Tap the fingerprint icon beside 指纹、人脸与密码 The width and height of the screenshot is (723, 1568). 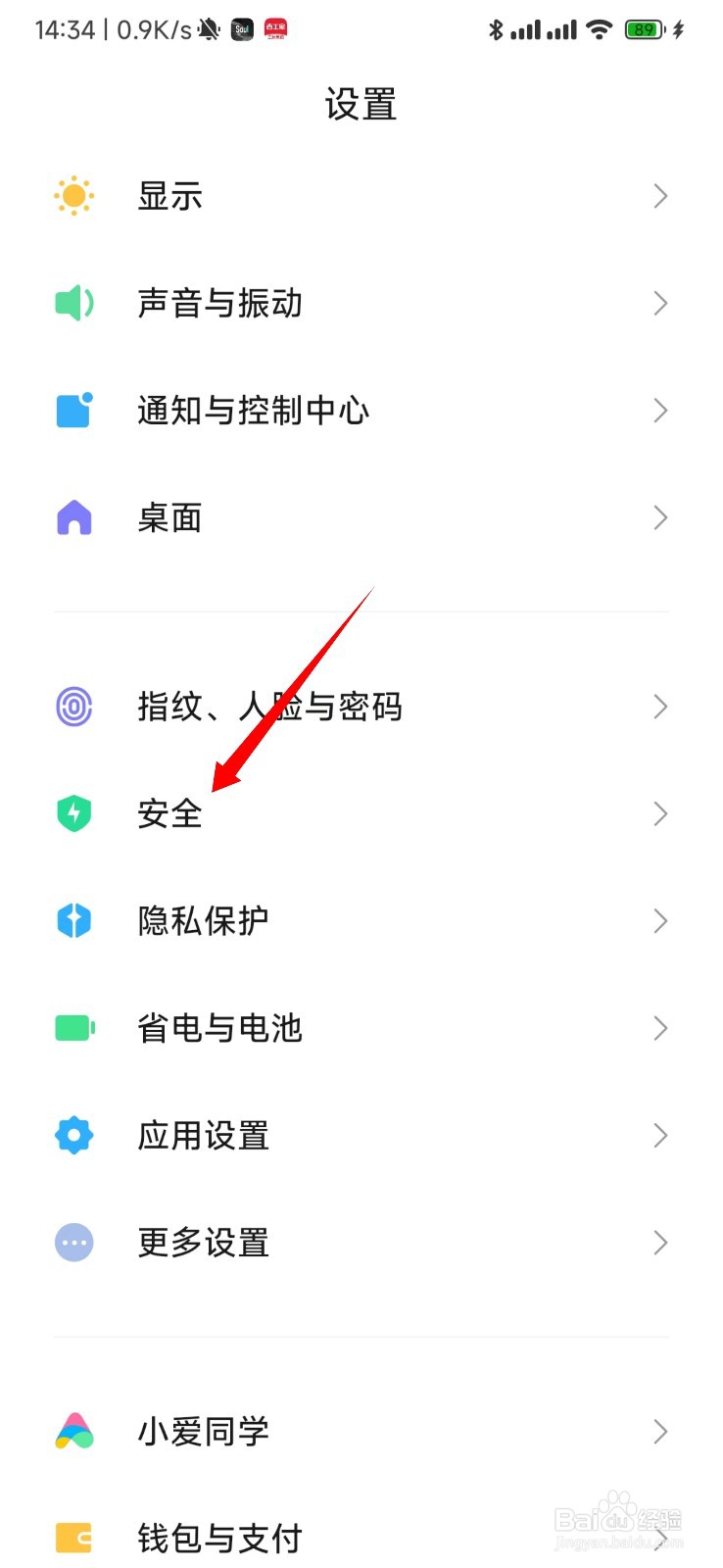click(73, 706)
